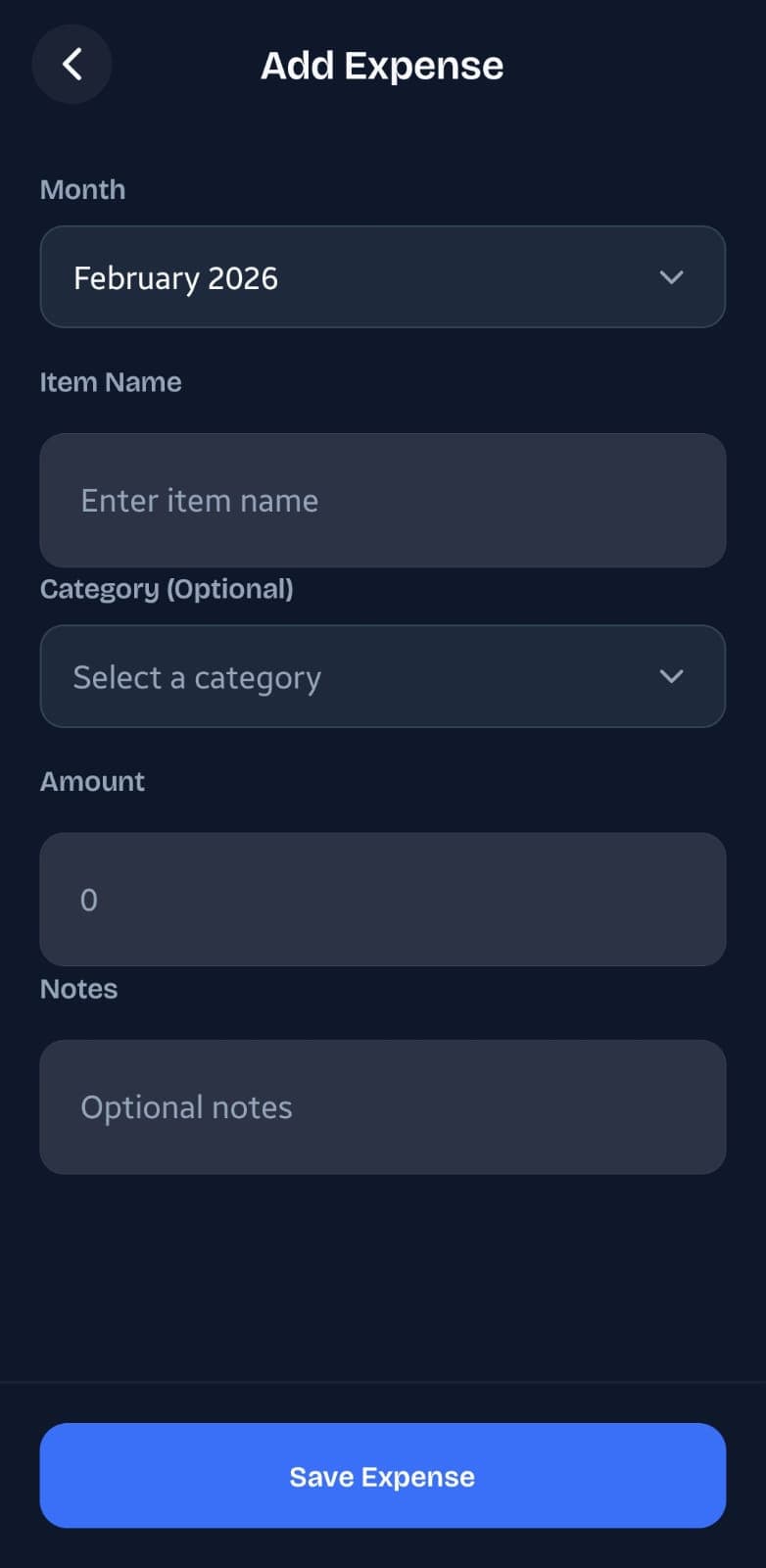This screenshot has height=1568, width=766.
Task: Select the Notes label
Action: point(78,989)
